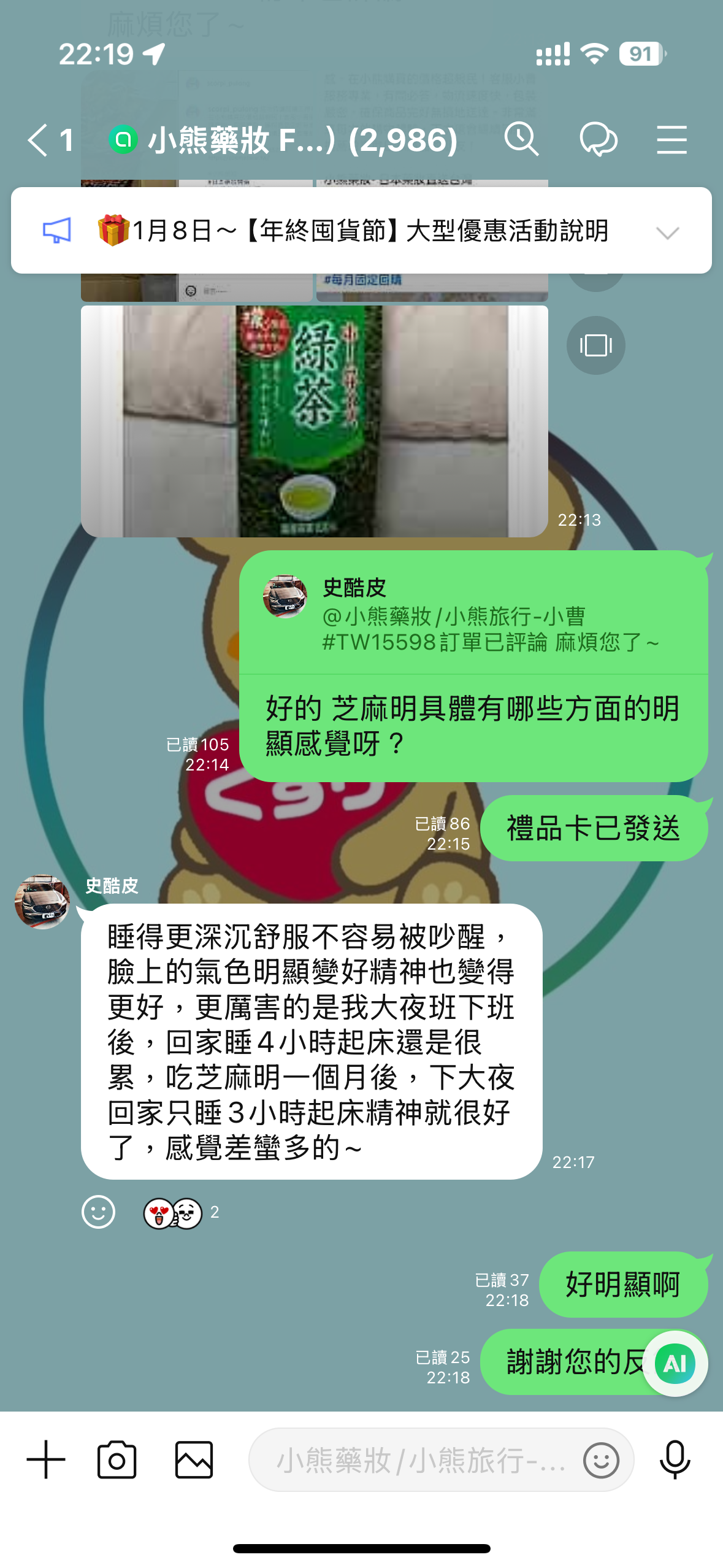Focus the message input field

click(x=417, y=1459)
